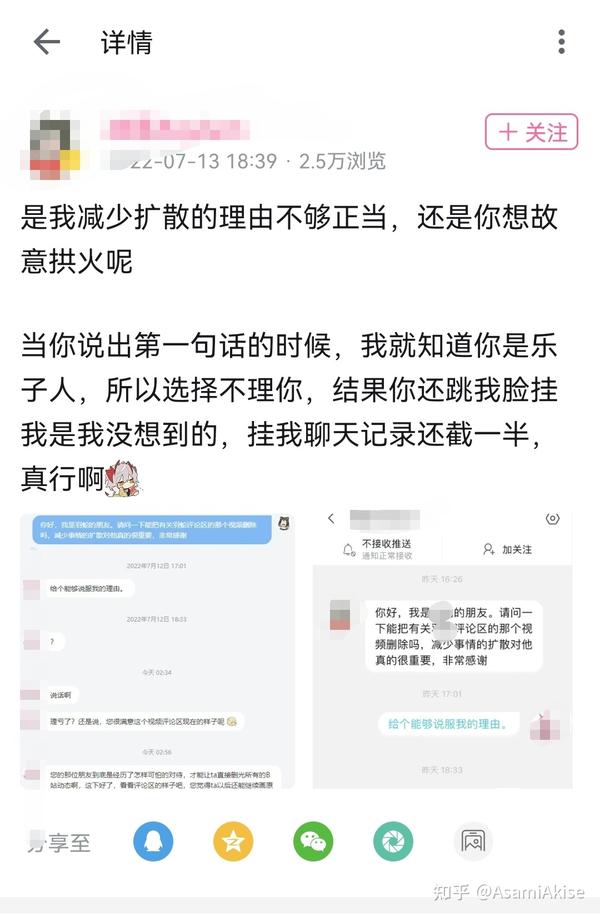Share post to Qzone star icon
The image size is (600, 917).
click(233, 842)
